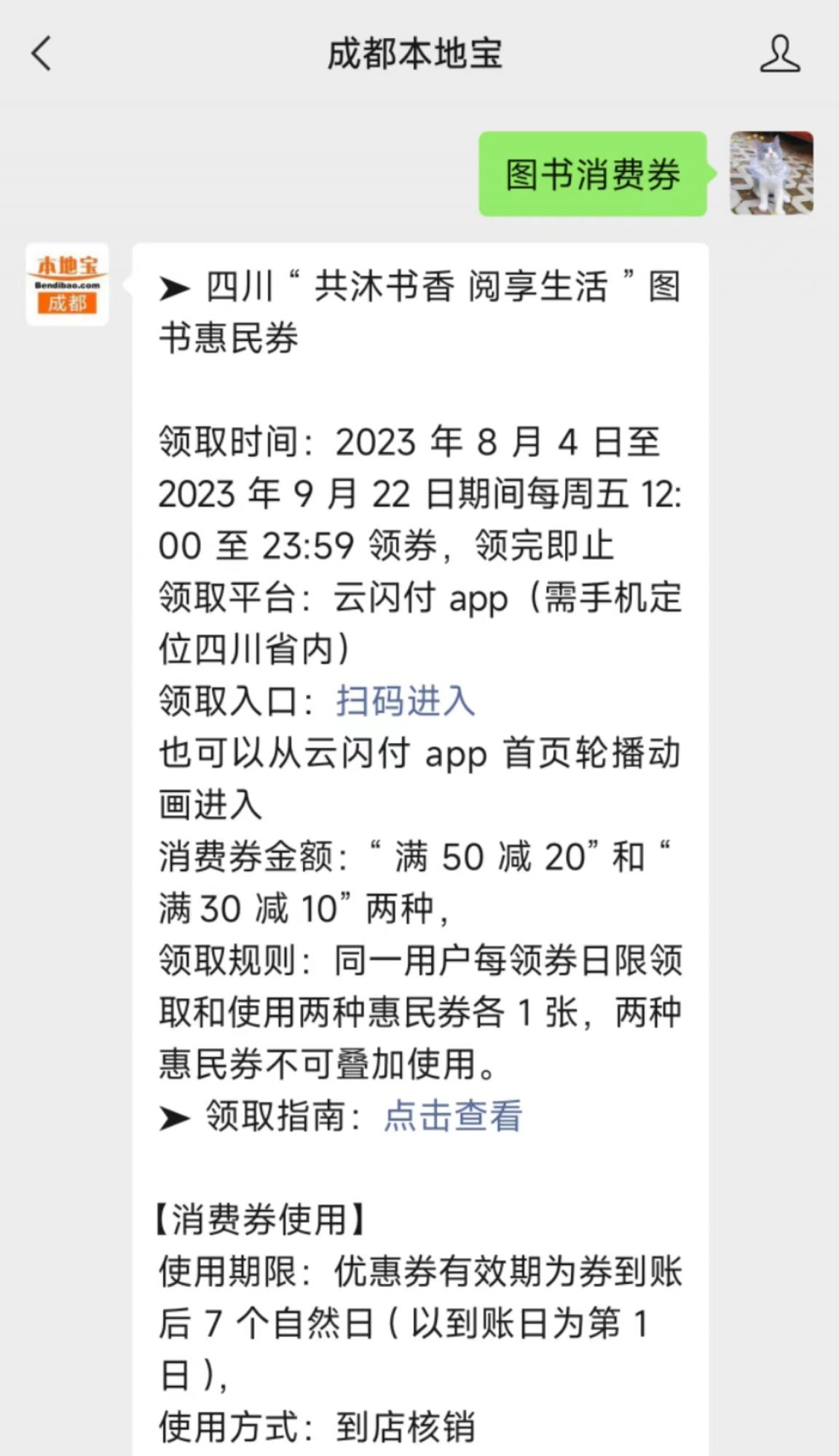Open the account profile icon
The image size is (839, 1456).
click(780, 54)
